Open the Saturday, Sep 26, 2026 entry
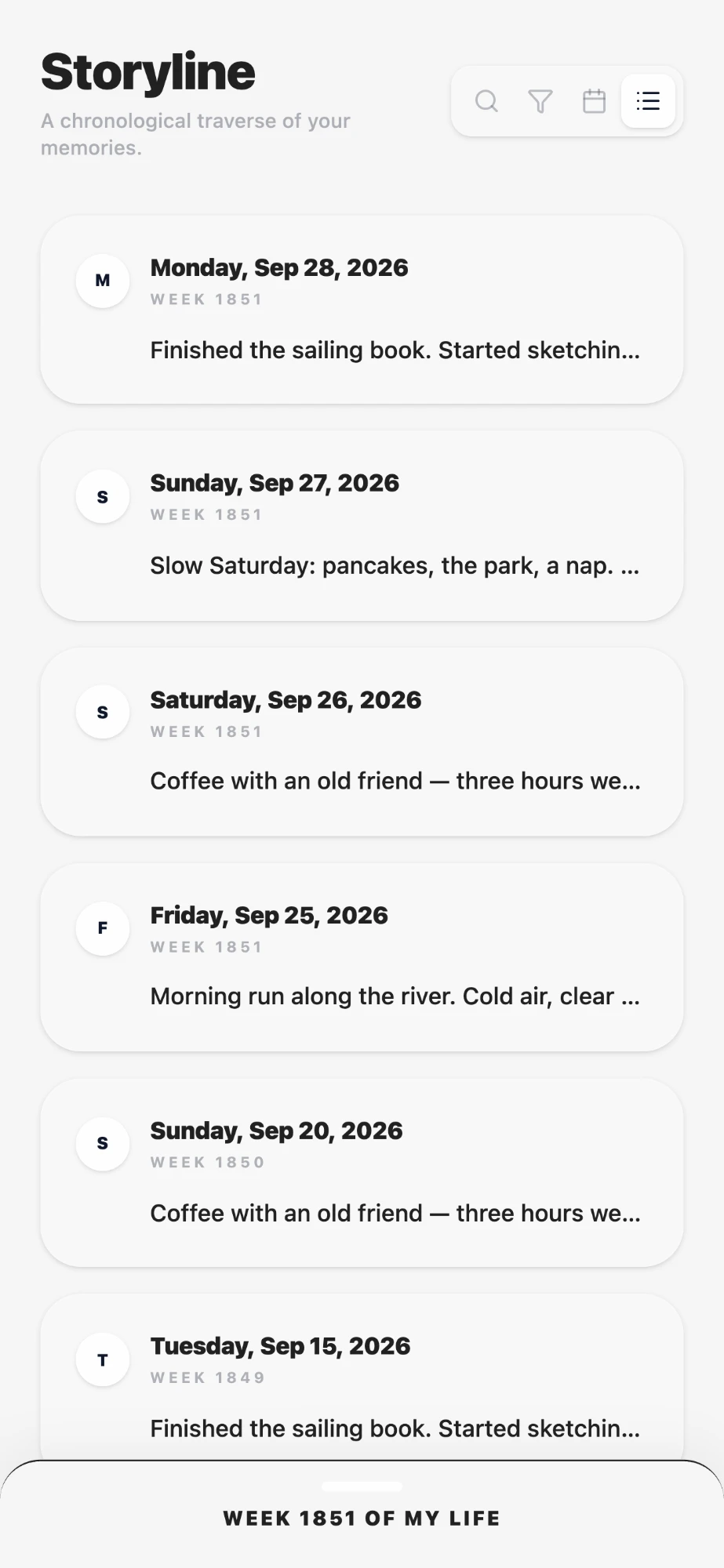This screenshot has width=724, height=1568. pyautogui.click(x=362, y=742)
